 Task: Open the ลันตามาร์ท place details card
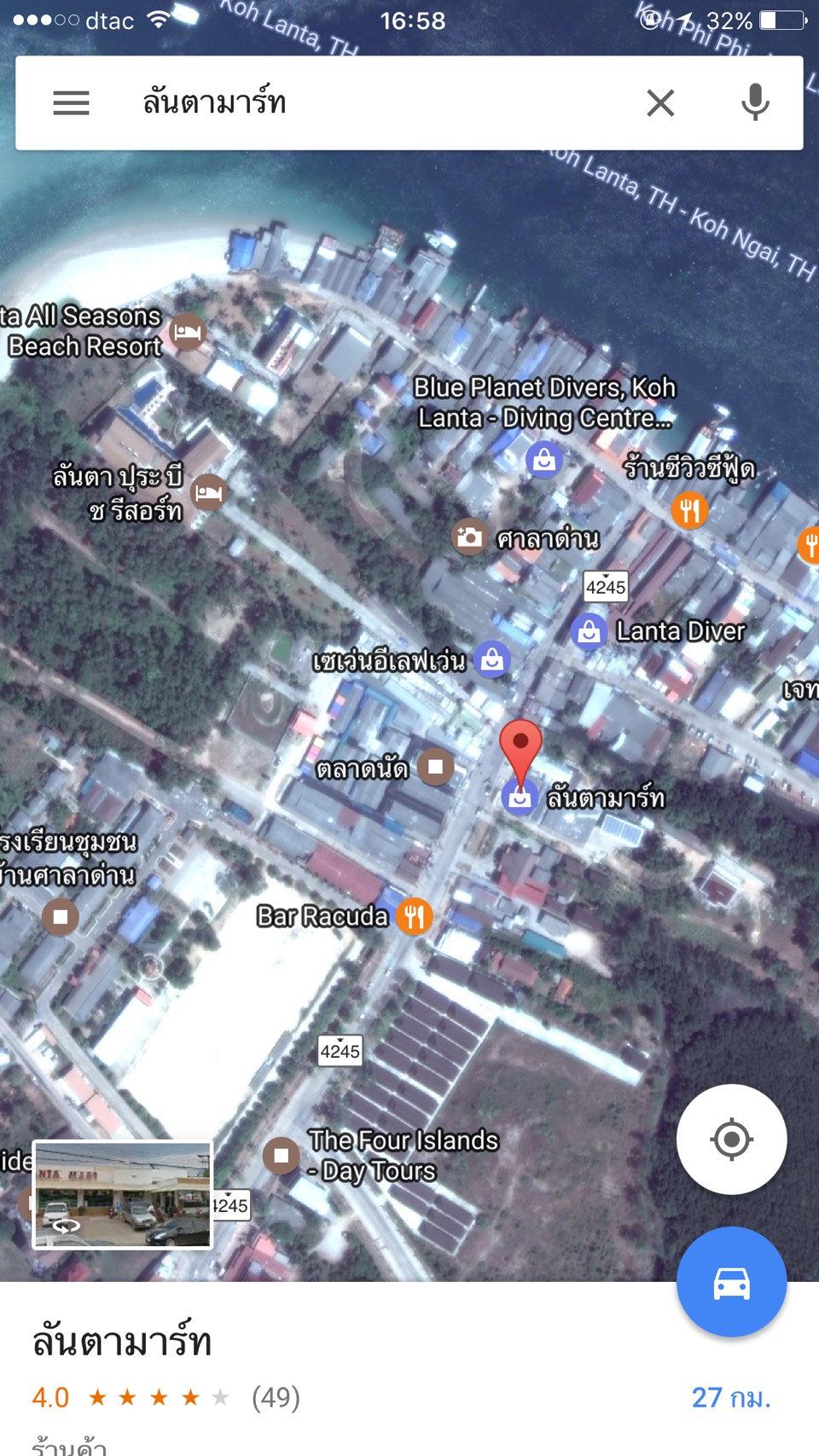pyautogui.click(x=341, y=1365)
